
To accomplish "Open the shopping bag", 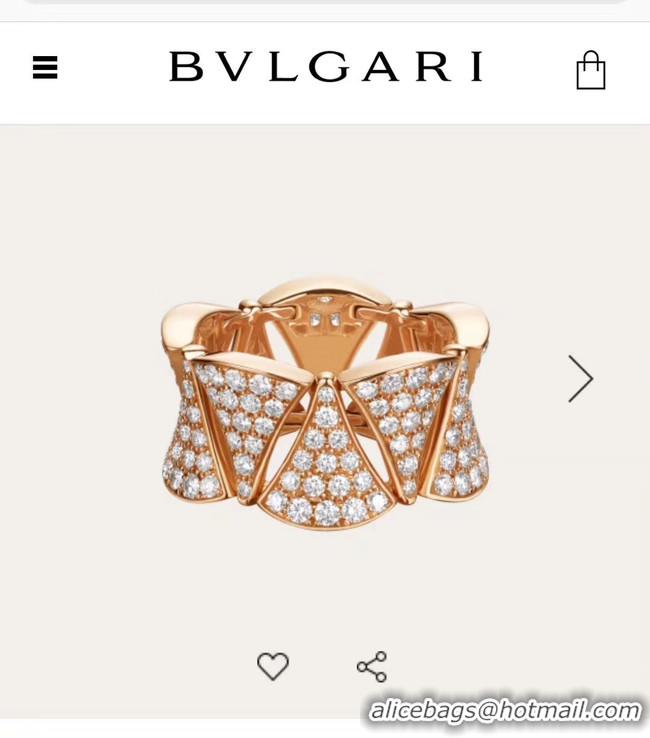I will (x=590, y=70).
